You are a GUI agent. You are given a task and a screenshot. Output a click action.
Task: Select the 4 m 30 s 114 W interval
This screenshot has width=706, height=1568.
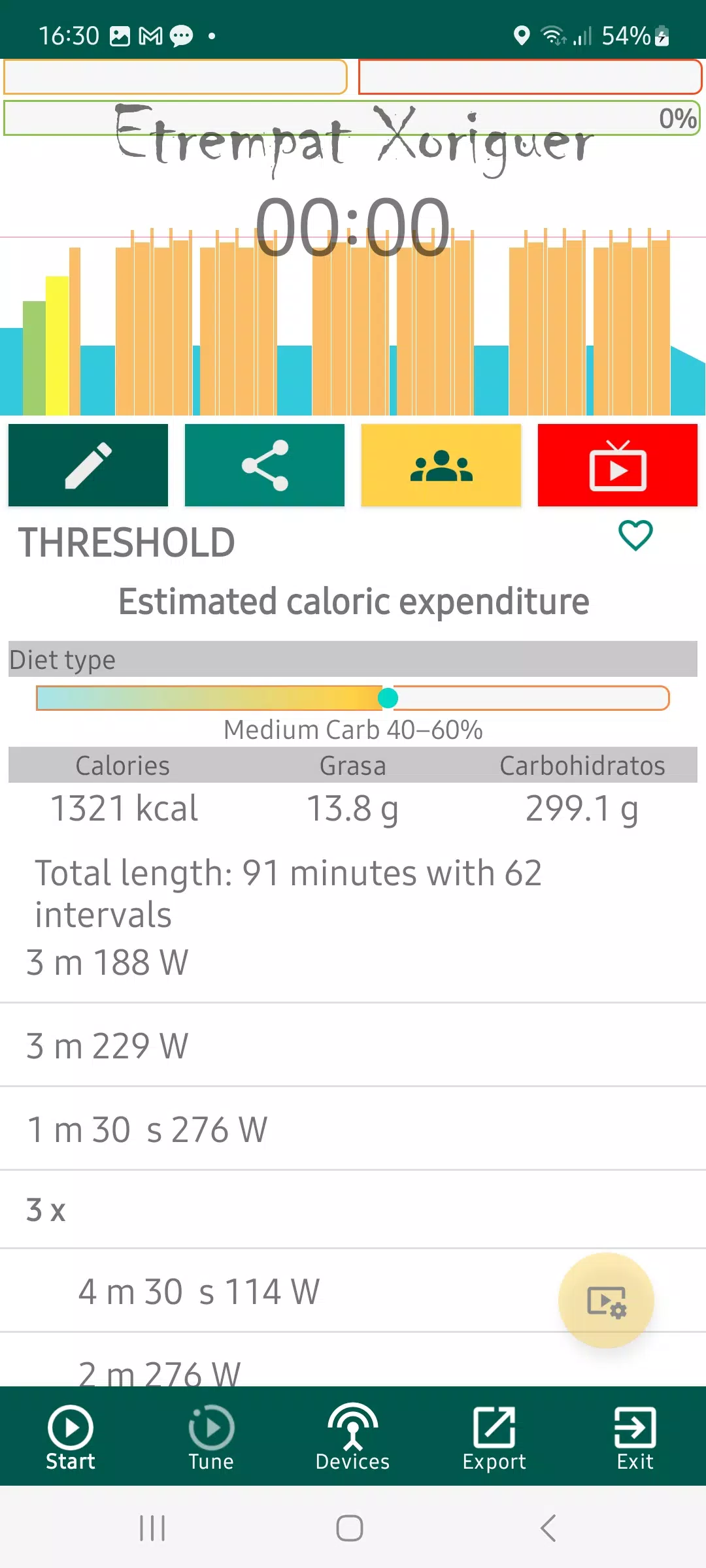point(353,1291)
